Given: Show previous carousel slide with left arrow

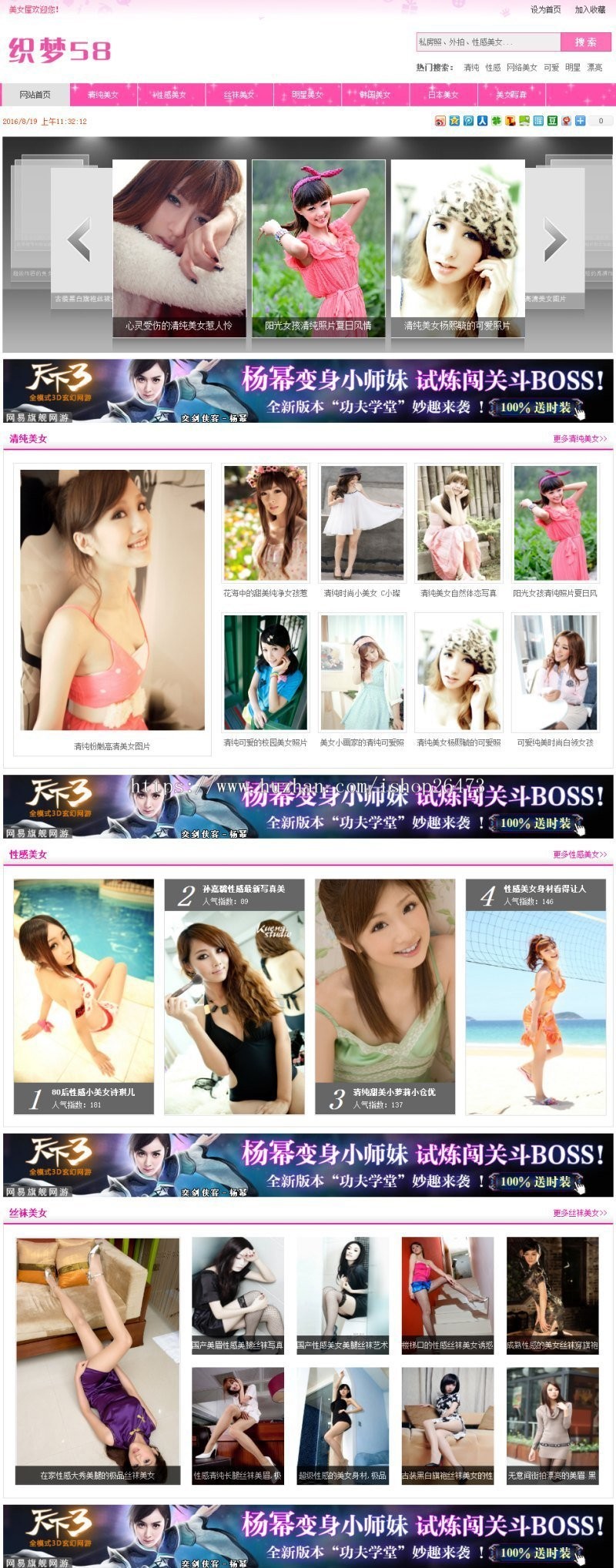Looking at the screenshot, I should point(79,239).
